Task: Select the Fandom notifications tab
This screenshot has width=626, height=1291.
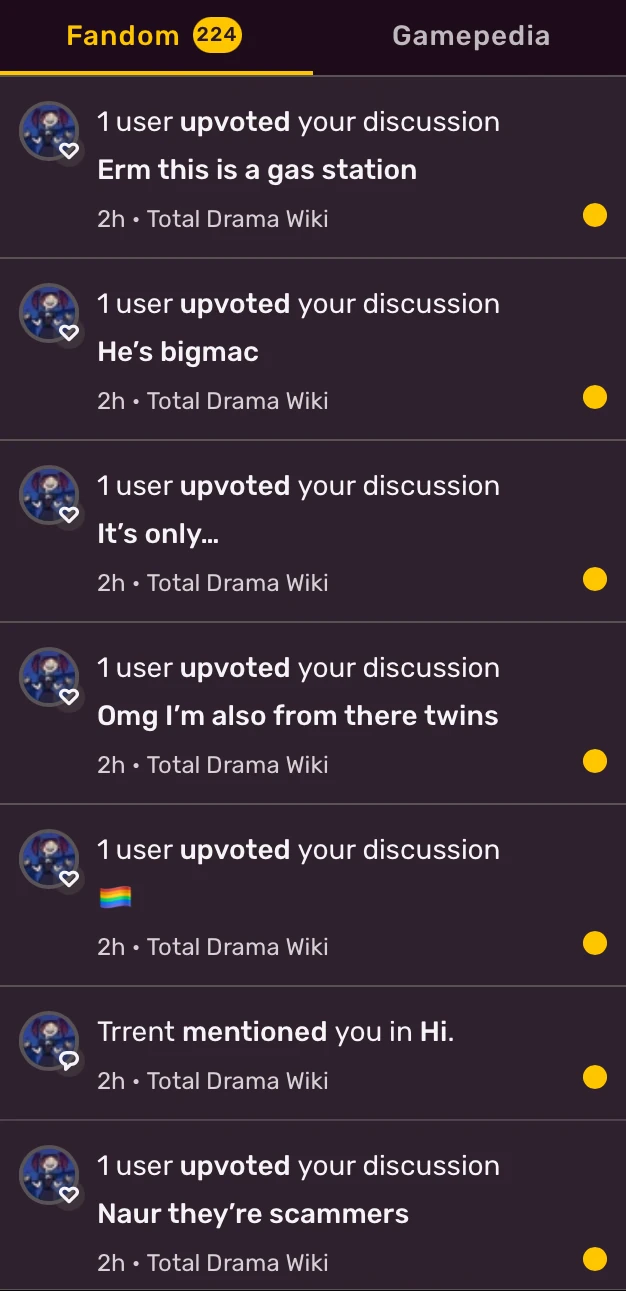Action: [155, 37]
